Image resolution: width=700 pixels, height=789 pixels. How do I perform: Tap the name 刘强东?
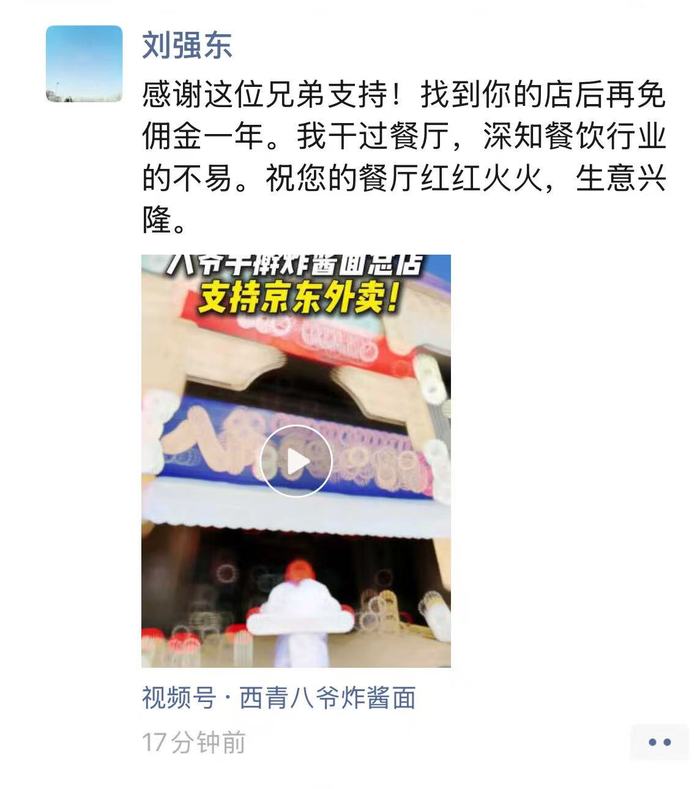pyautogui.click(x=187, y=47)
